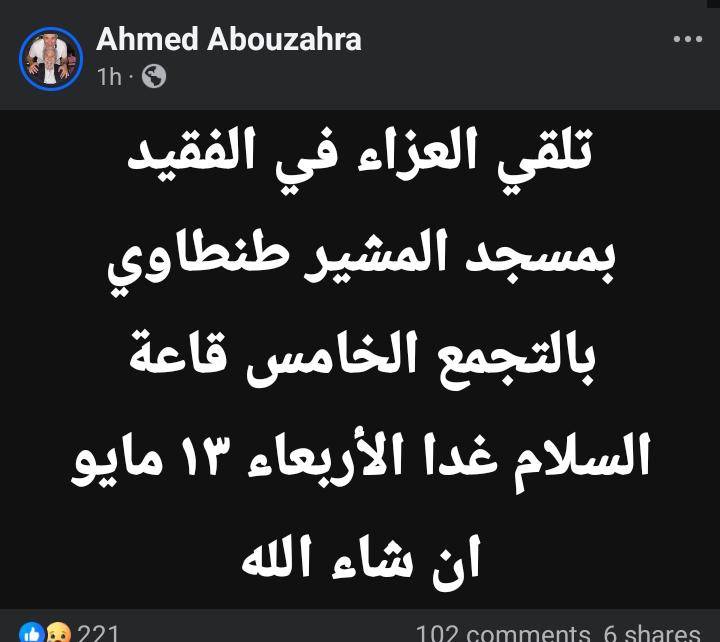Image resolution: width=720 pixels, height=642 pixels.
Task: Open the Ahmed Abouzahra profile name link
Action: (x=229, y=39)
